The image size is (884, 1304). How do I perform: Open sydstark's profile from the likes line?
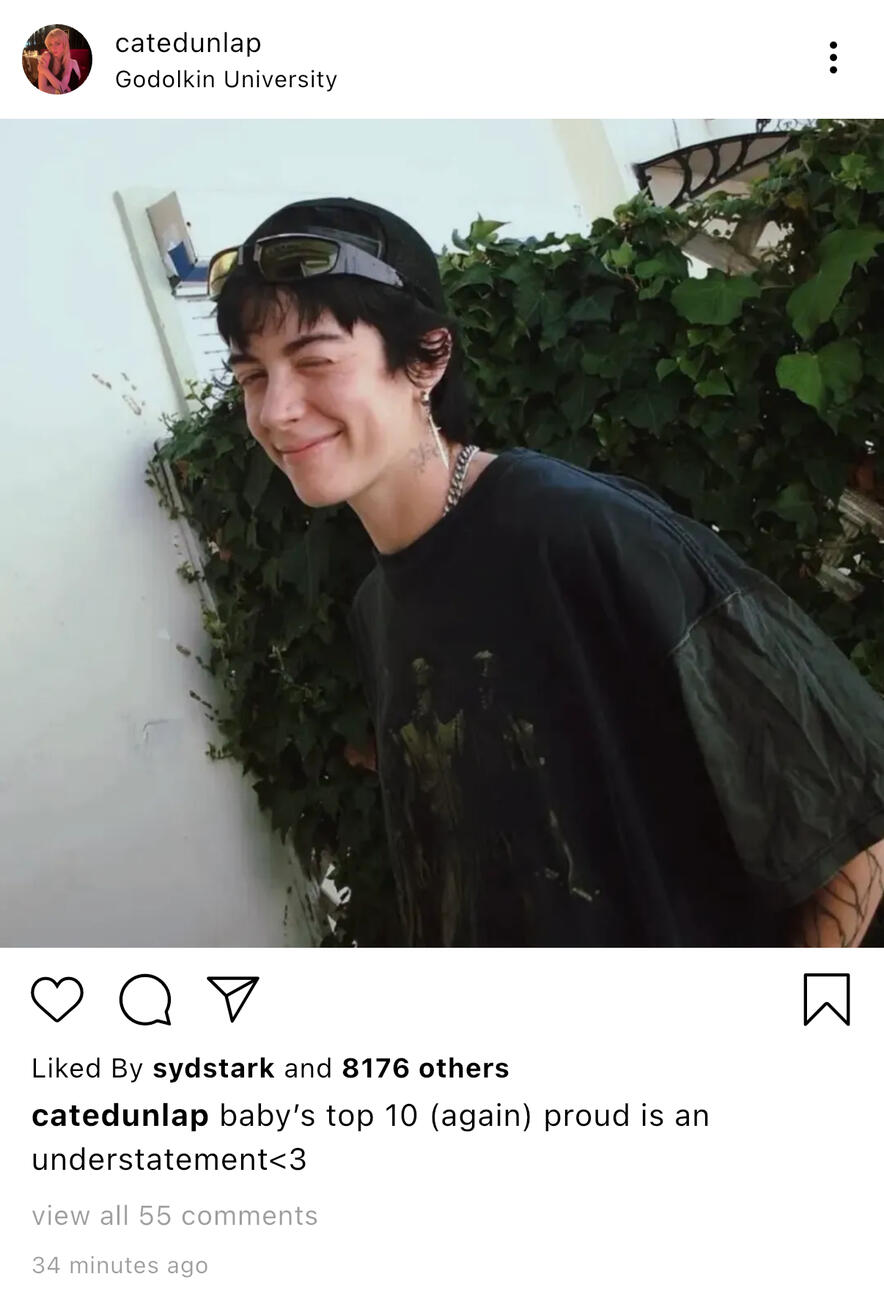(213, 1068)
